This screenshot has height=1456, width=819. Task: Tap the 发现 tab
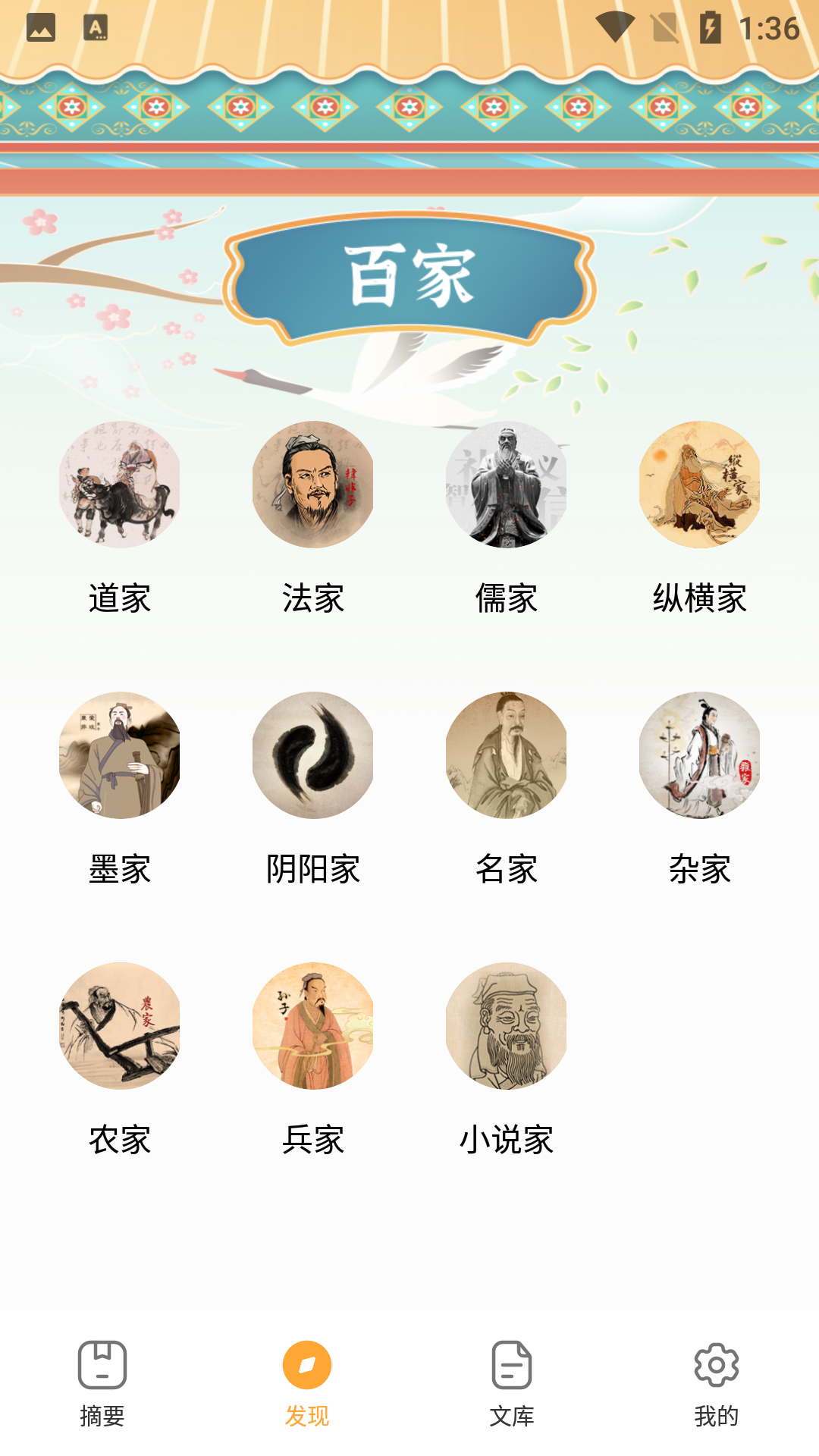coord(307,1384)
